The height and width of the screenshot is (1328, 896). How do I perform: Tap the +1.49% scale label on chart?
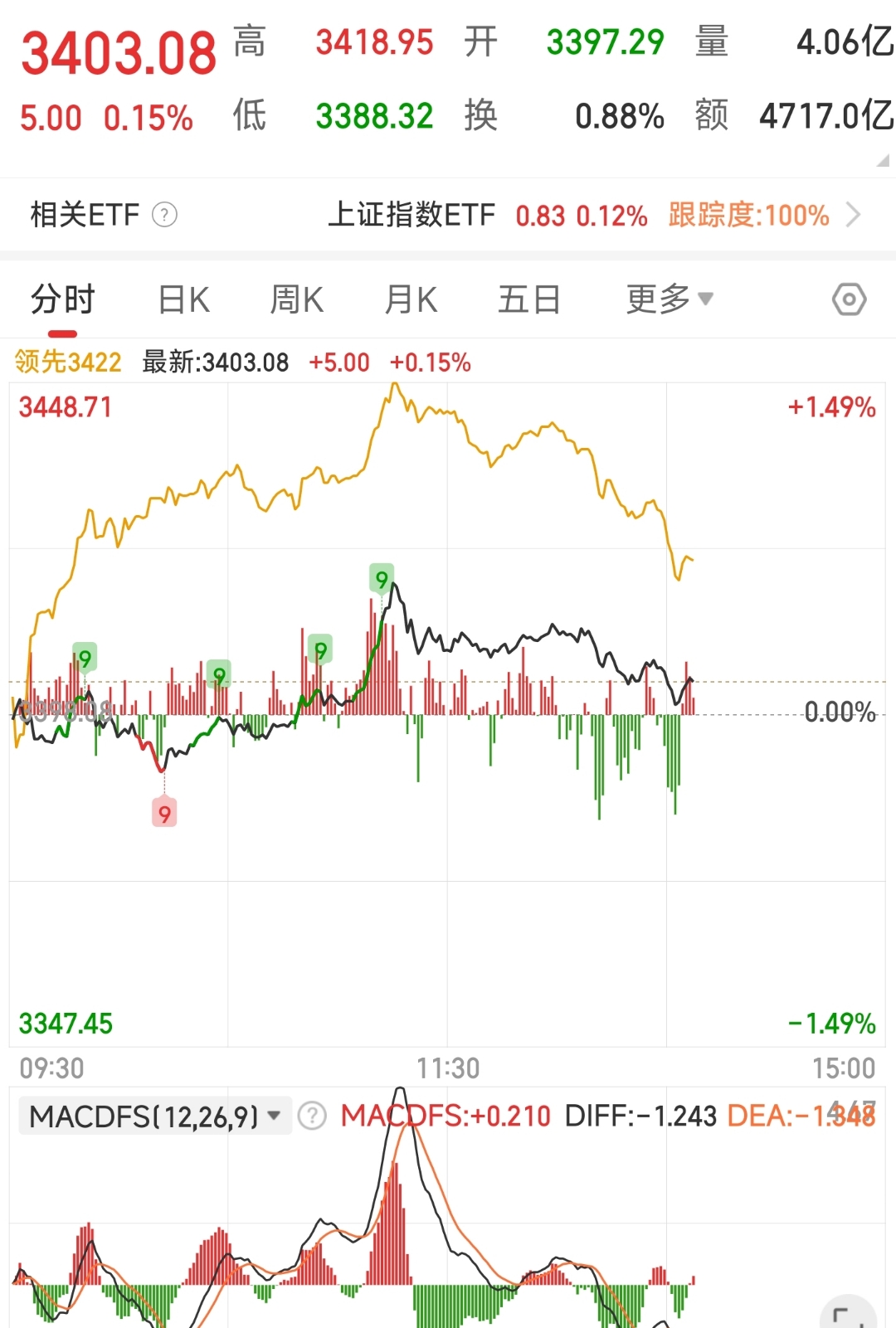click(830, 407)
